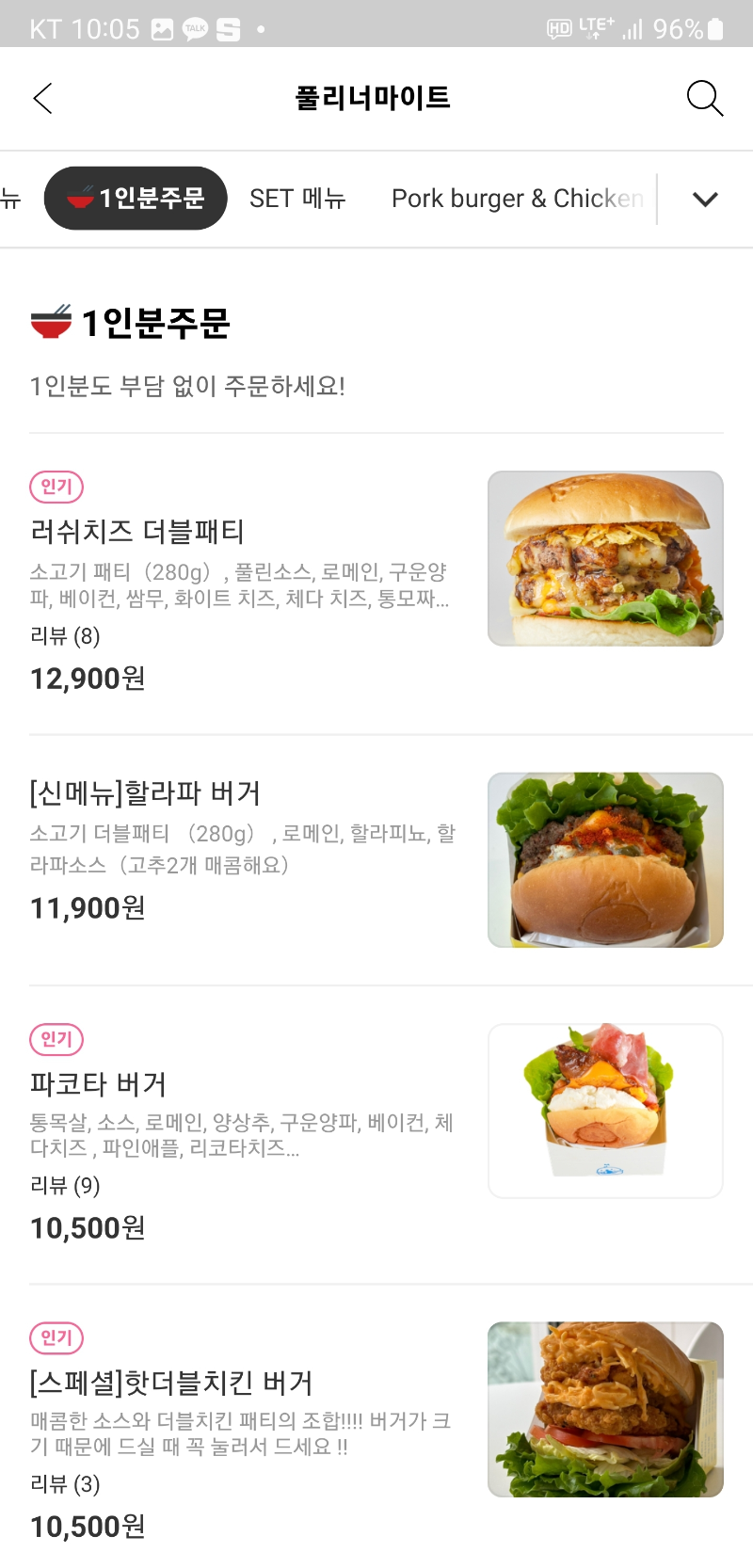Screen dimensions: 753x1568
Task: Tap the battery indicator icon
Action: click(x=713, y=27)
